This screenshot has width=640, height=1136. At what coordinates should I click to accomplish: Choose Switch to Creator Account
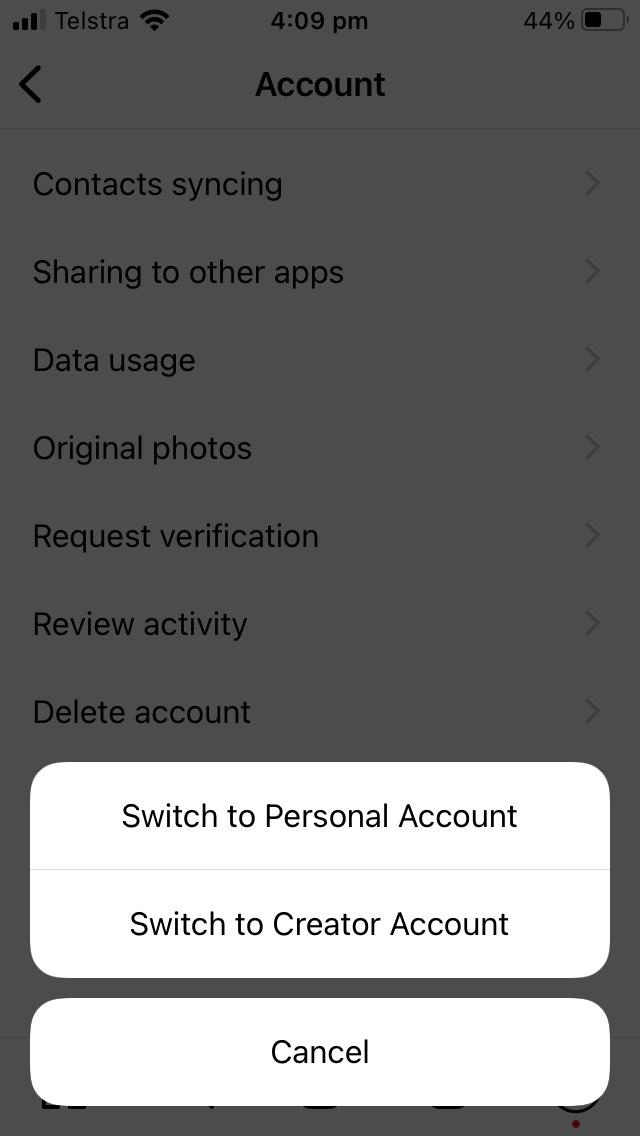pyautogui.click(x=320, y=924)
